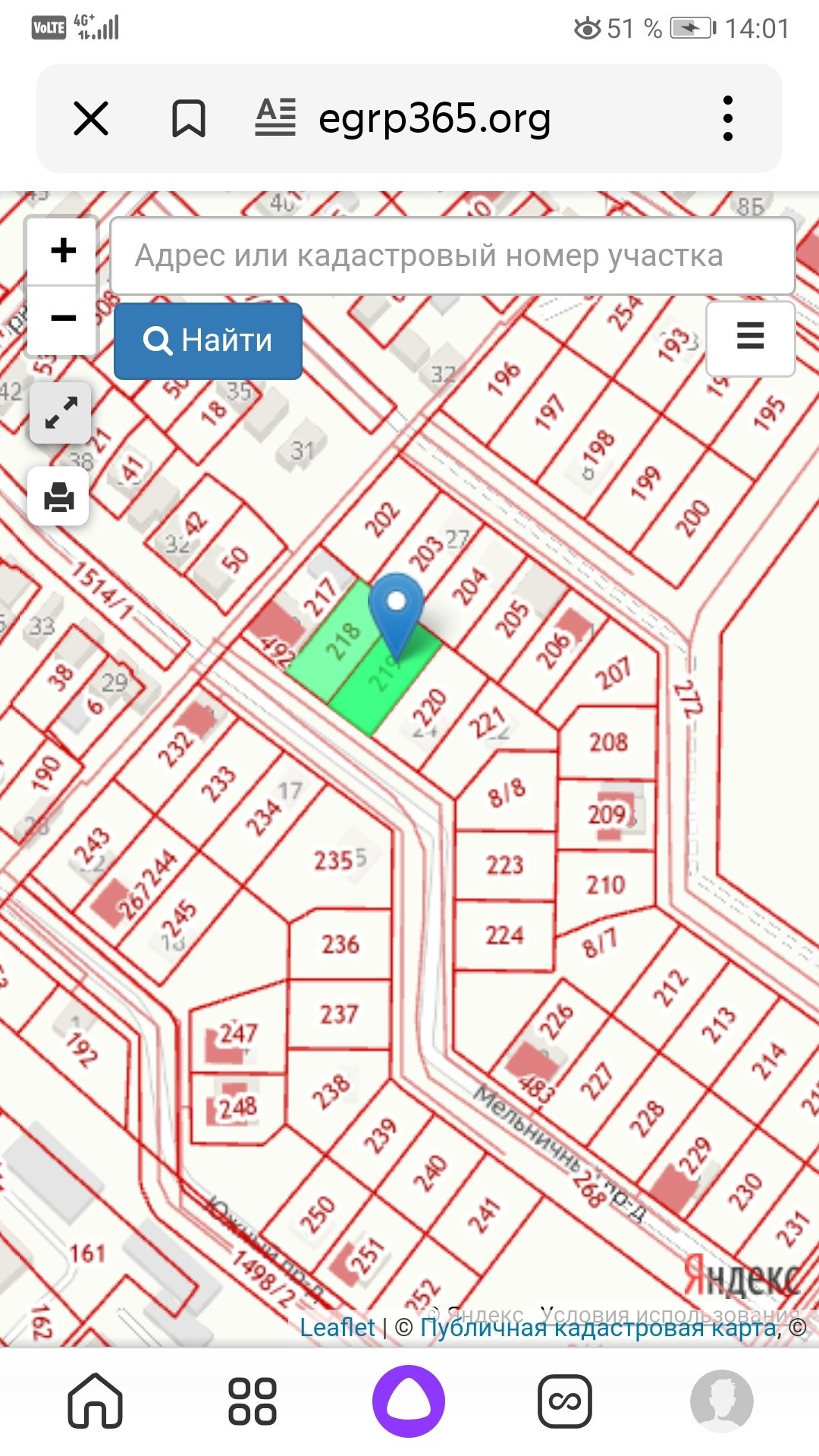Open the Публичная кадастровая карта link

pos(598,1328)
